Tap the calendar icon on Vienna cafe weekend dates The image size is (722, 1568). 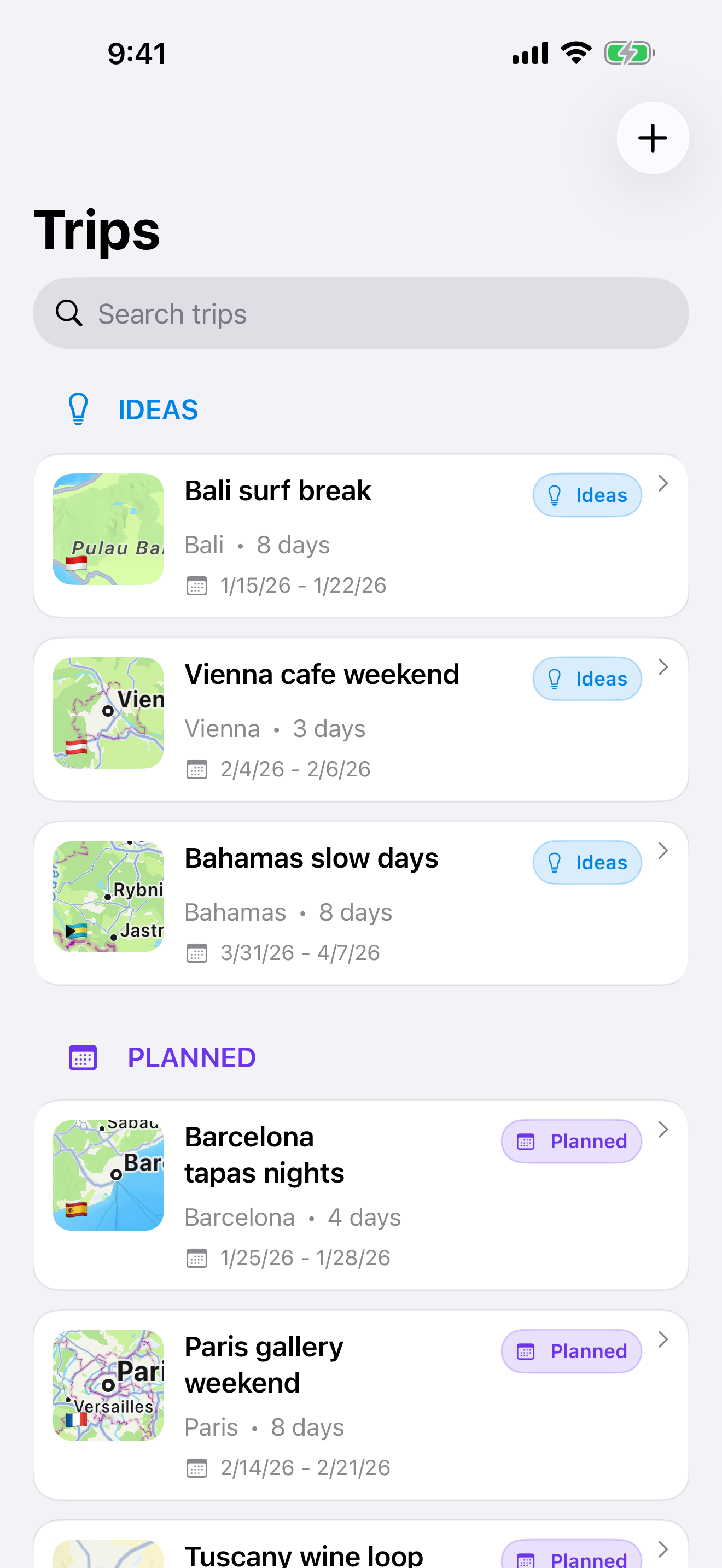(x=196, y=769)
